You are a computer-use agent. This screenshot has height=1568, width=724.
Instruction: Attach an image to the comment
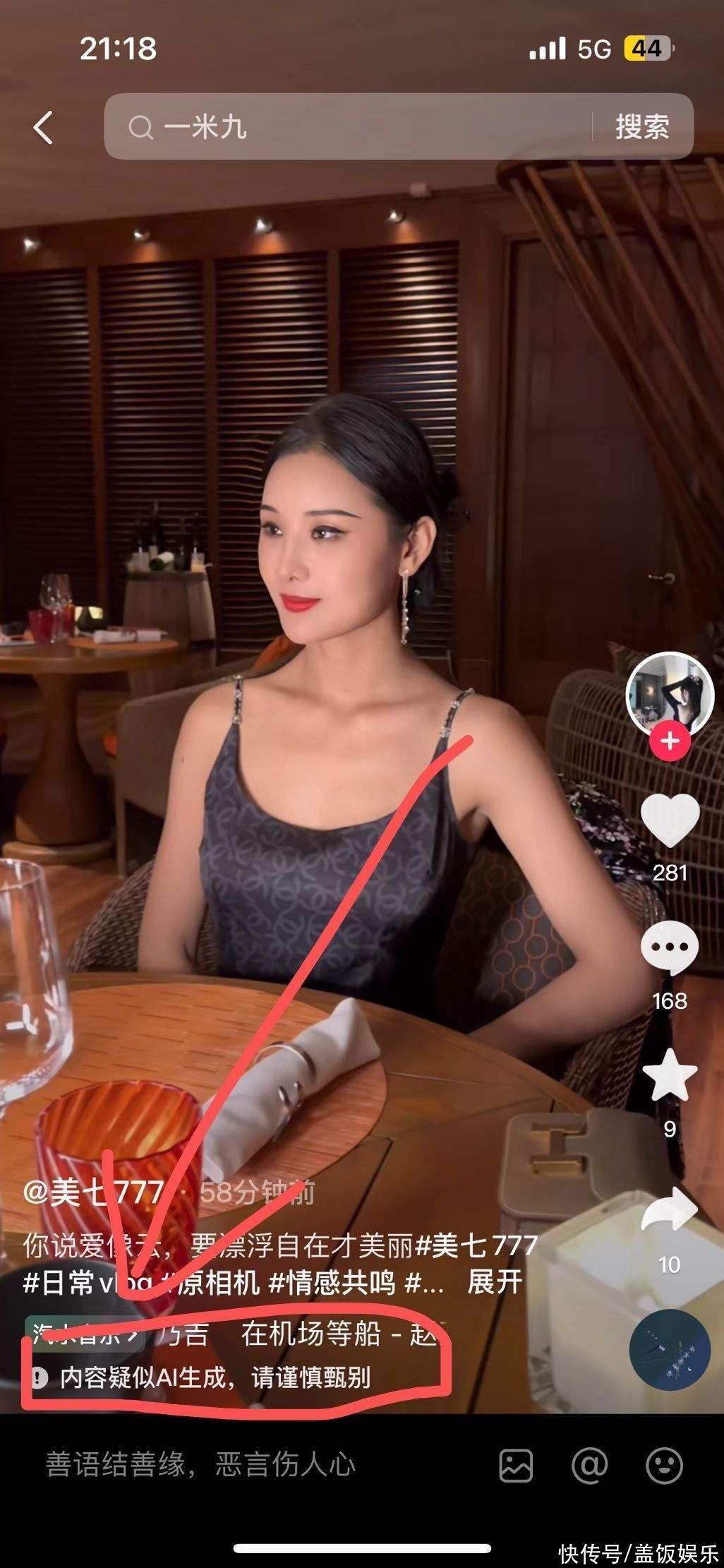516,1466
